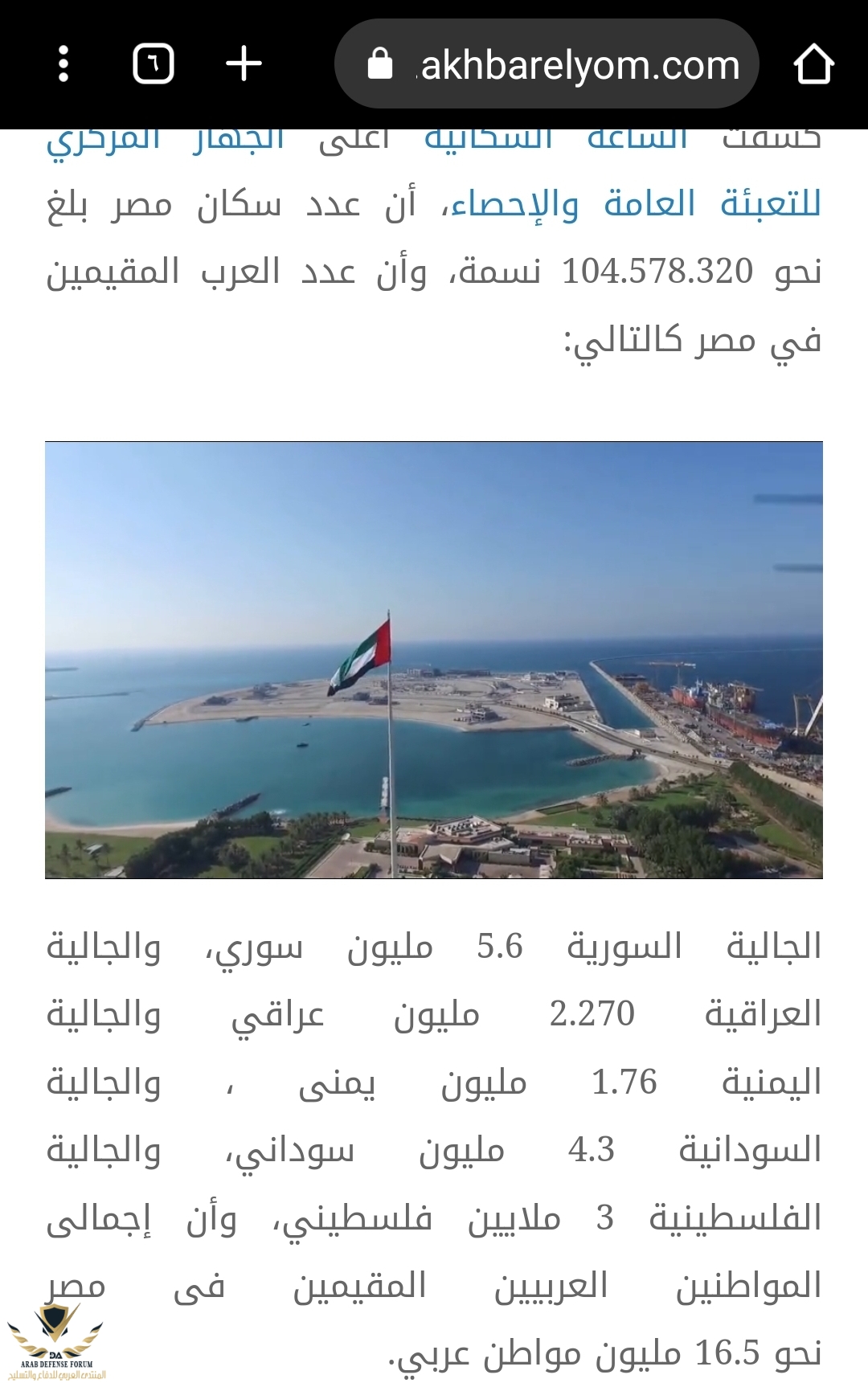This screenshot has width=868, height=1383.
Task: Go to the browser home page
Action: [x=813, y=64]
